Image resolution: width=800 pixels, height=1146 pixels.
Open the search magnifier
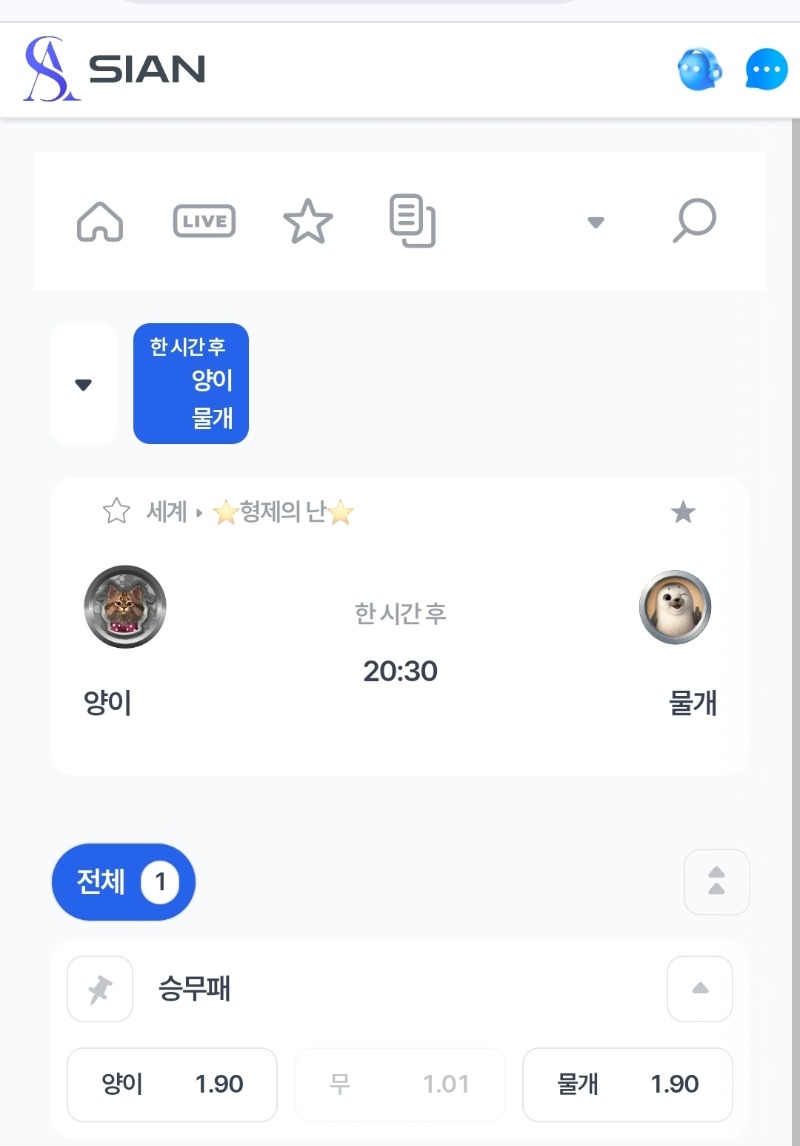[693, 221]
